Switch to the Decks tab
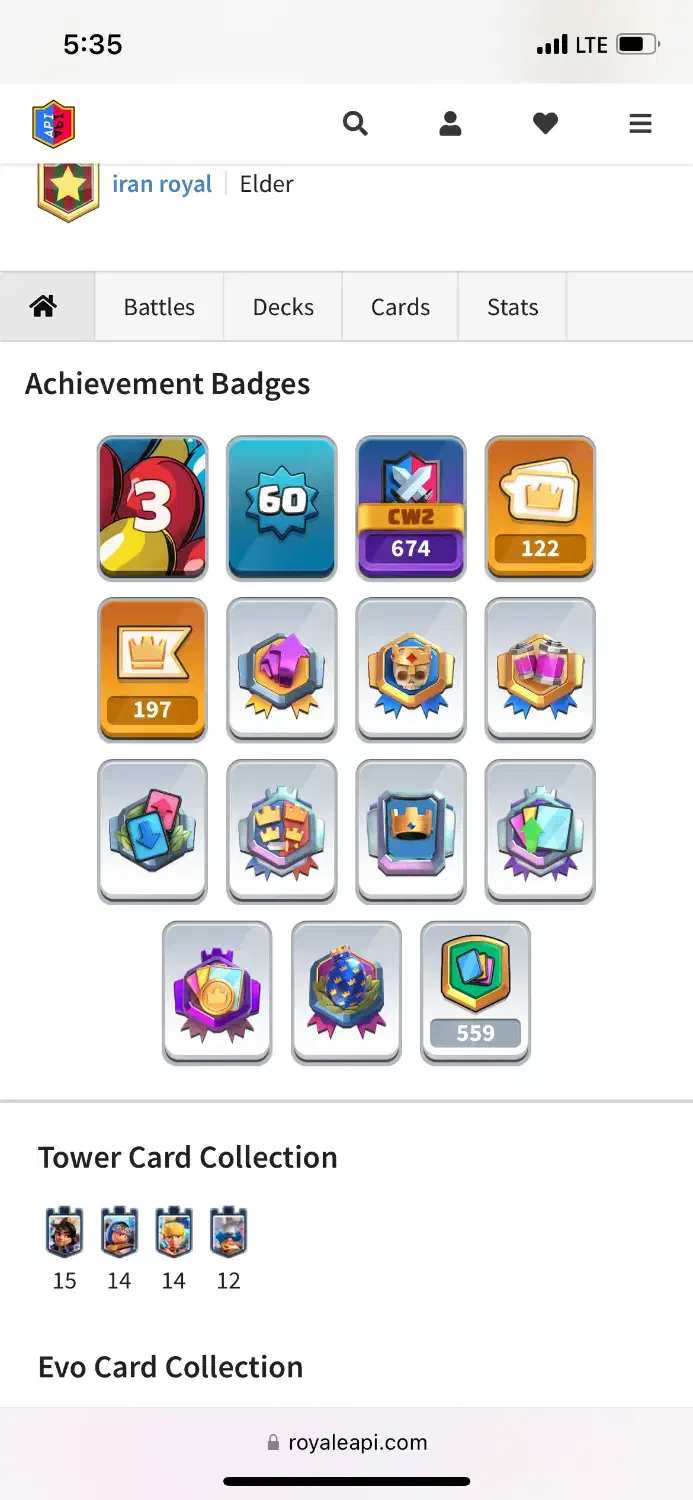Screen dimensions: 693x1500 click(x=283, y=307)
